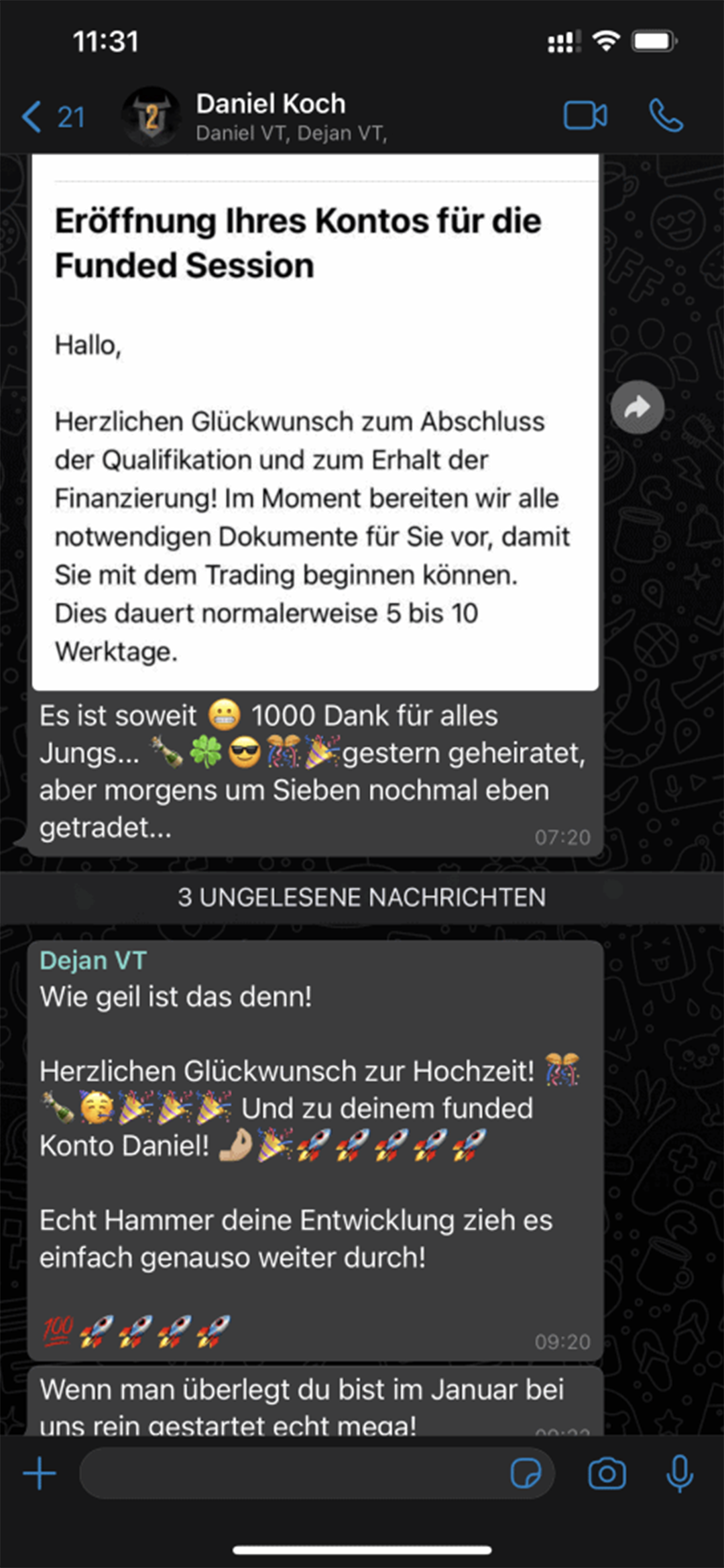This screenshot has height=1568, width=724.
Task: Open the sticker picker
Action: tap(526, 1473)
